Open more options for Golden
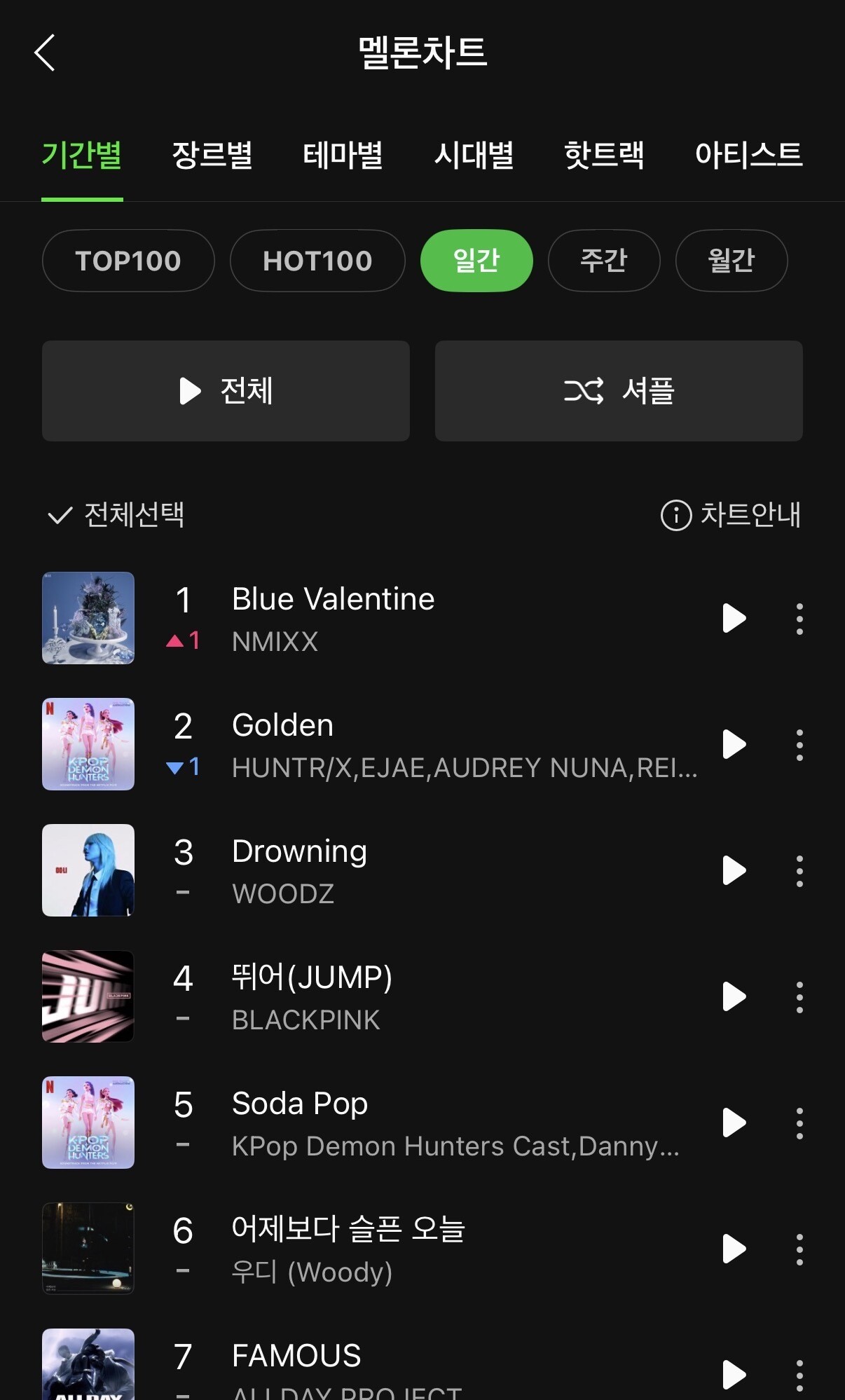 coord(799,745)
